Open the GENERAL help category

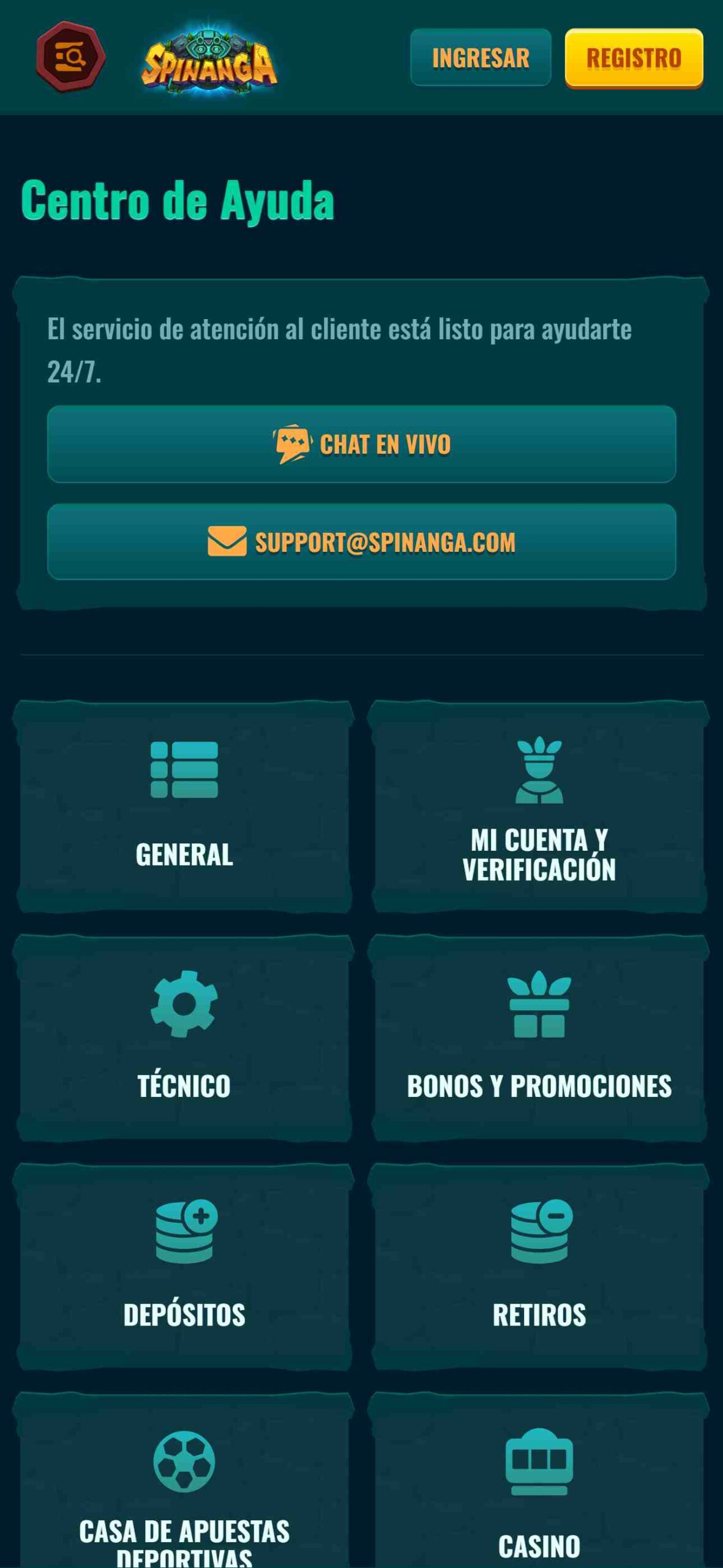183,807
